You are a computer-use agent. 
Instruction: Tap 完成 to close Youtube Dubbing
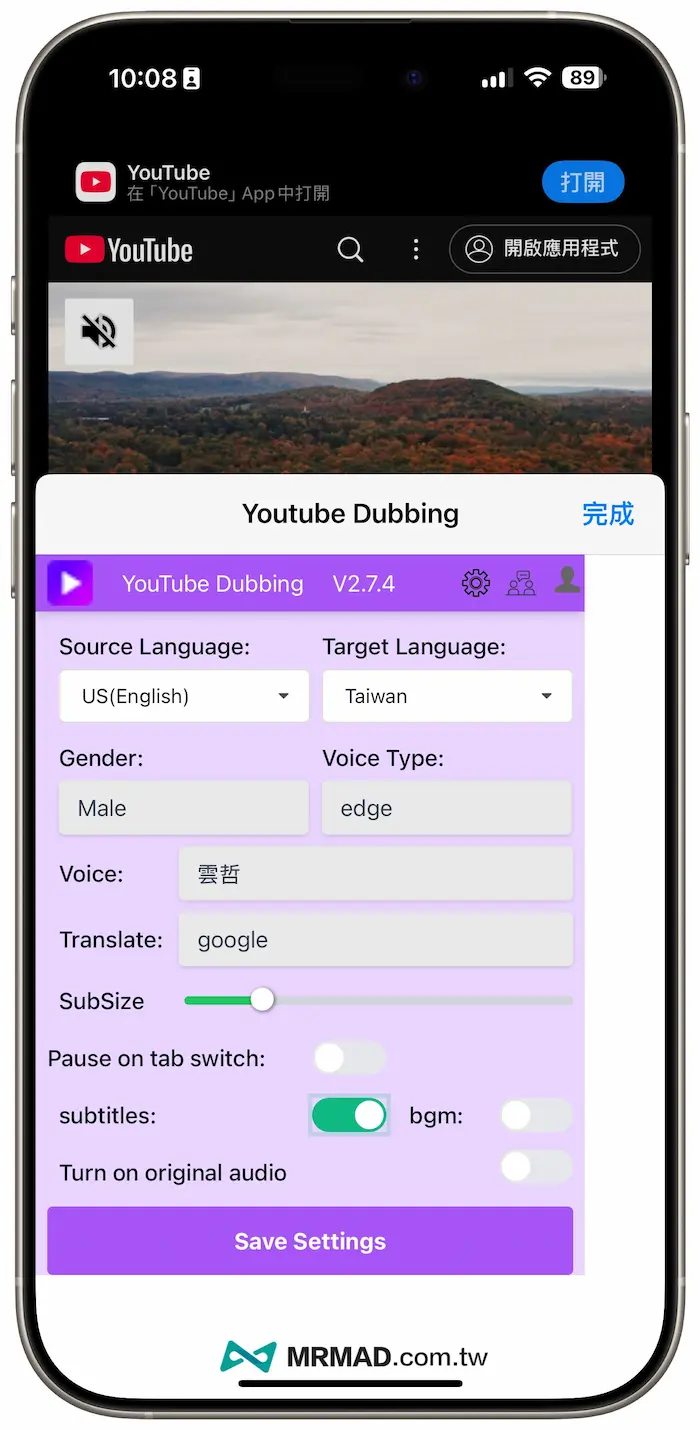point(607,514)
